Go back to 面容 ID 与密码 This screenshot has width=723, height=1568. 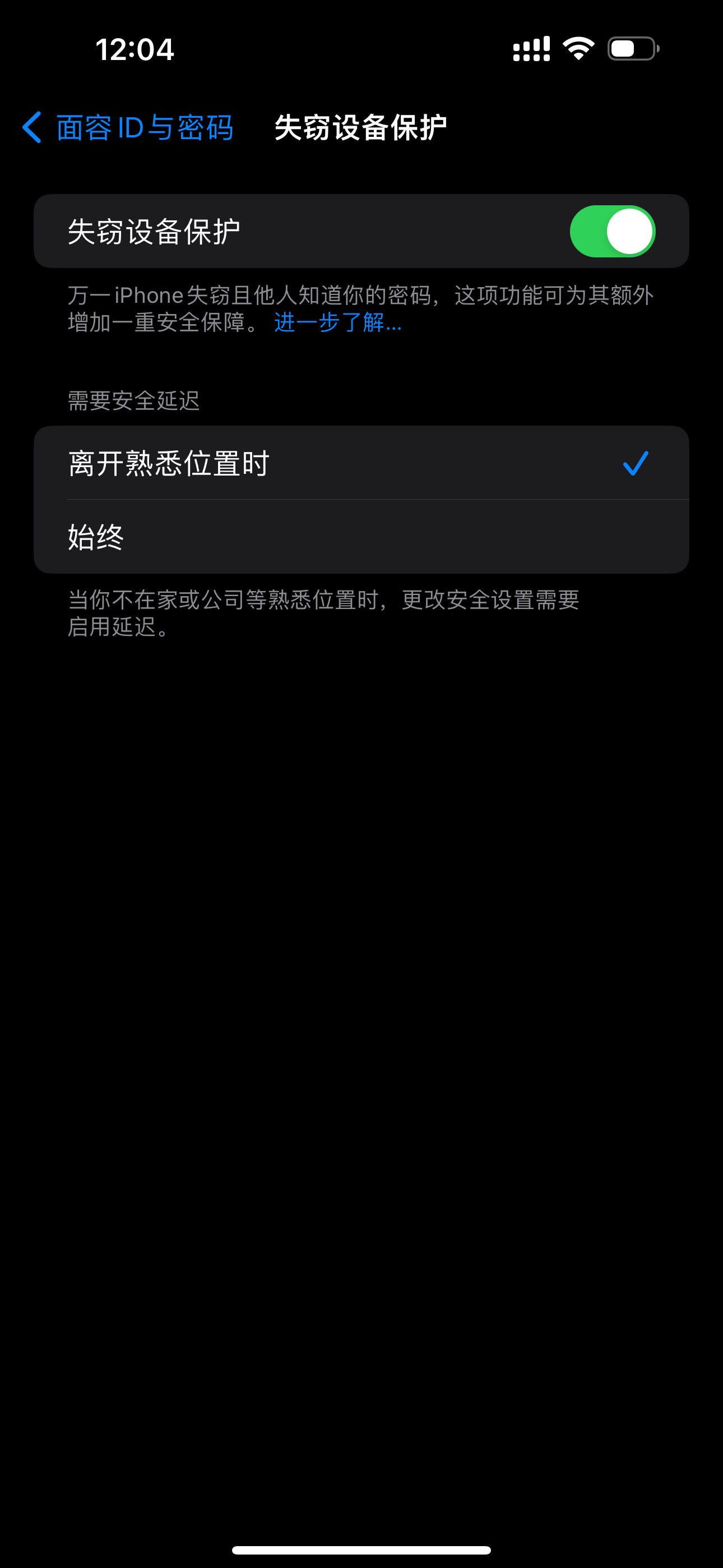tap(128, 128)
